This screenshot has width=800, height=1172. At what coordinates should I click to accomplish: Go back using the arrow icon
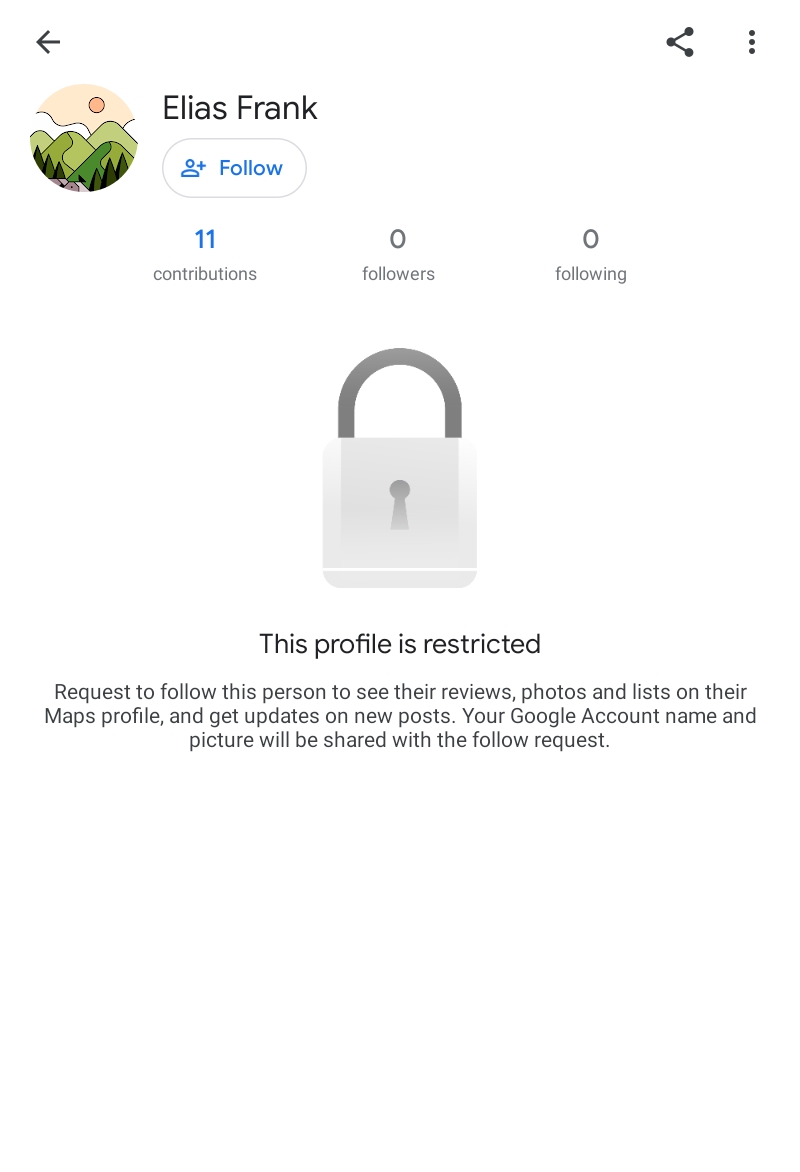(x=48, y=42)
